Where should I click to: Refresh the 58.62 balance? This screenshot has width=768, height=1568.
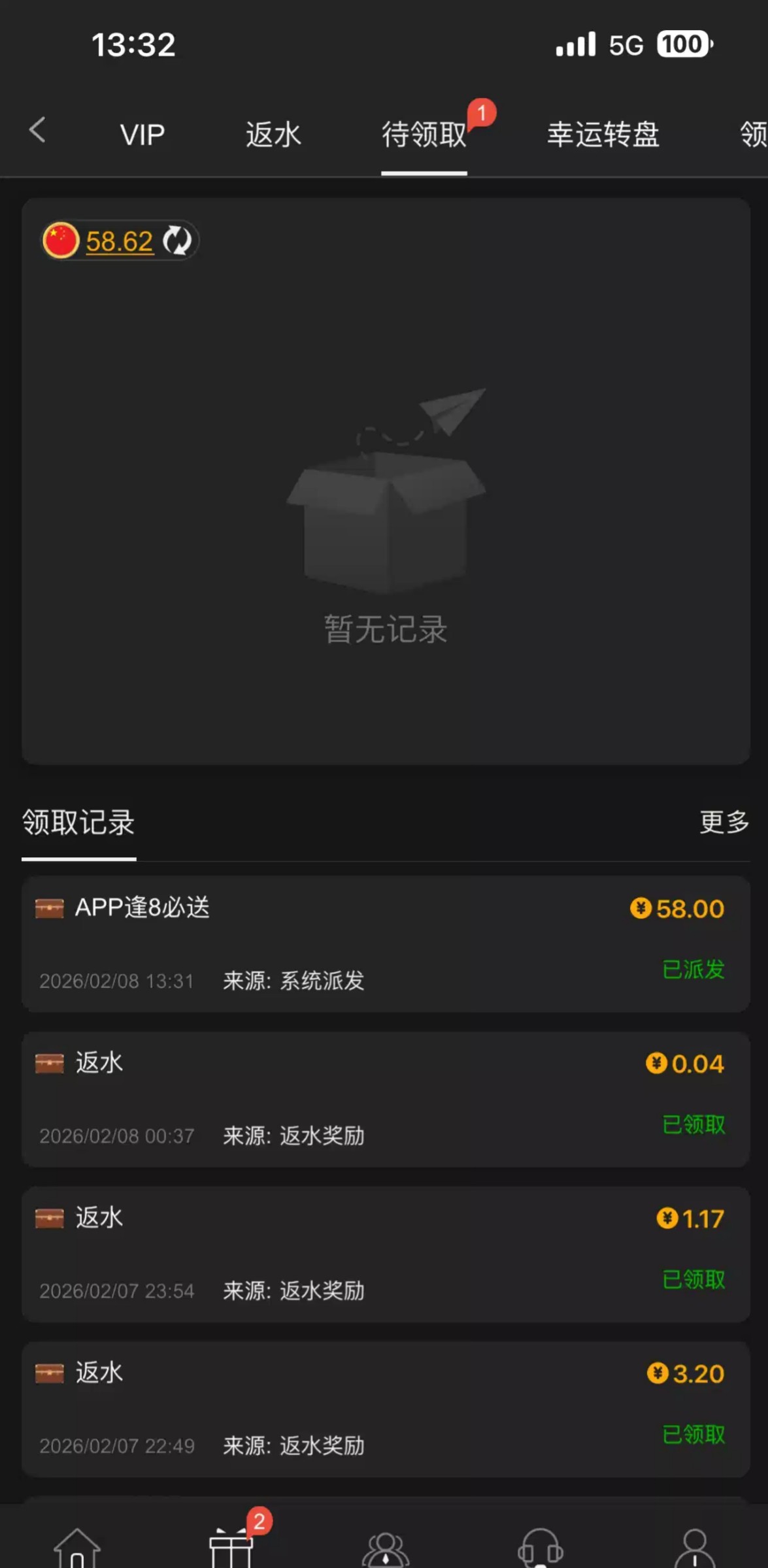(x=177, y=240)
